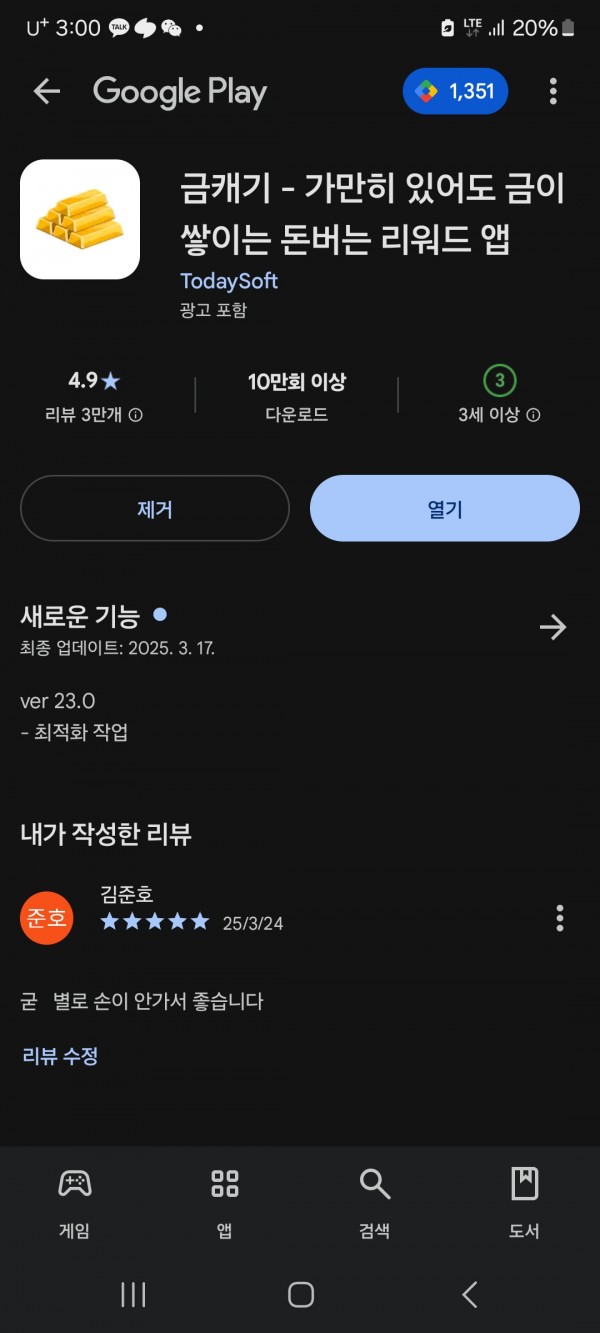
Task: Switch to the 도서 tab
Action: coord(525,1203)
